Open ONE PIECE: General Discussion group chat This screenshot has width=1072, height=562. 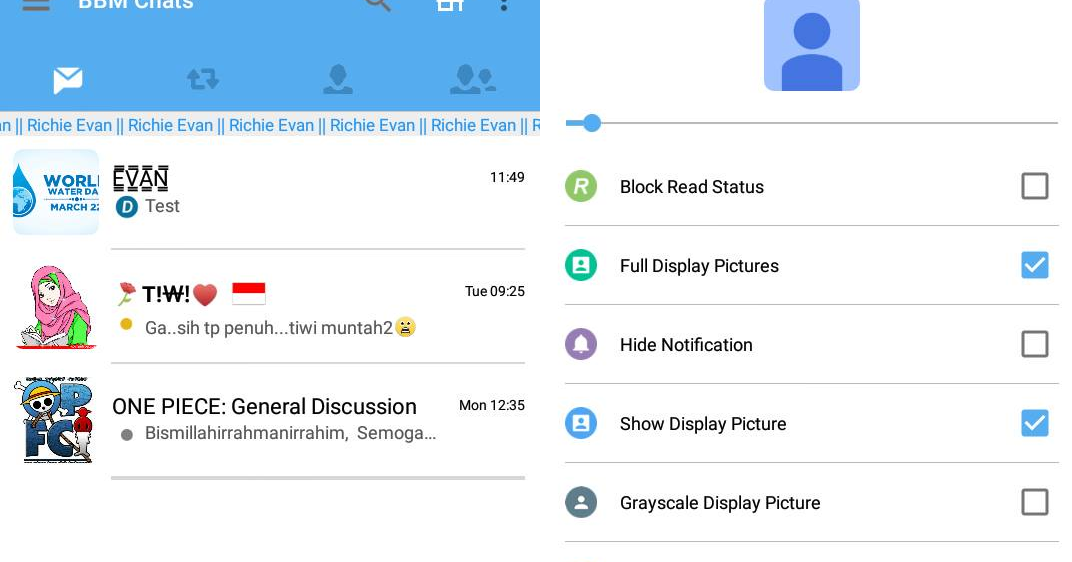(269, 420)
